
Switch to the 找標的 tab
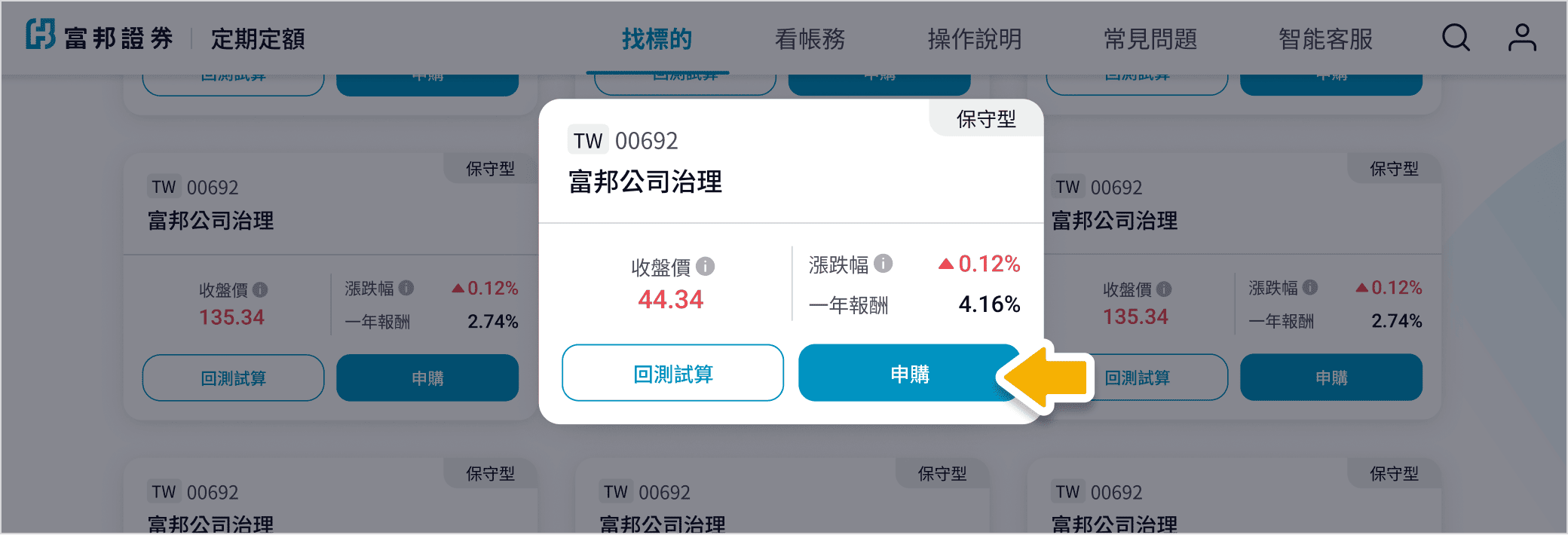(x=657, y=39)
